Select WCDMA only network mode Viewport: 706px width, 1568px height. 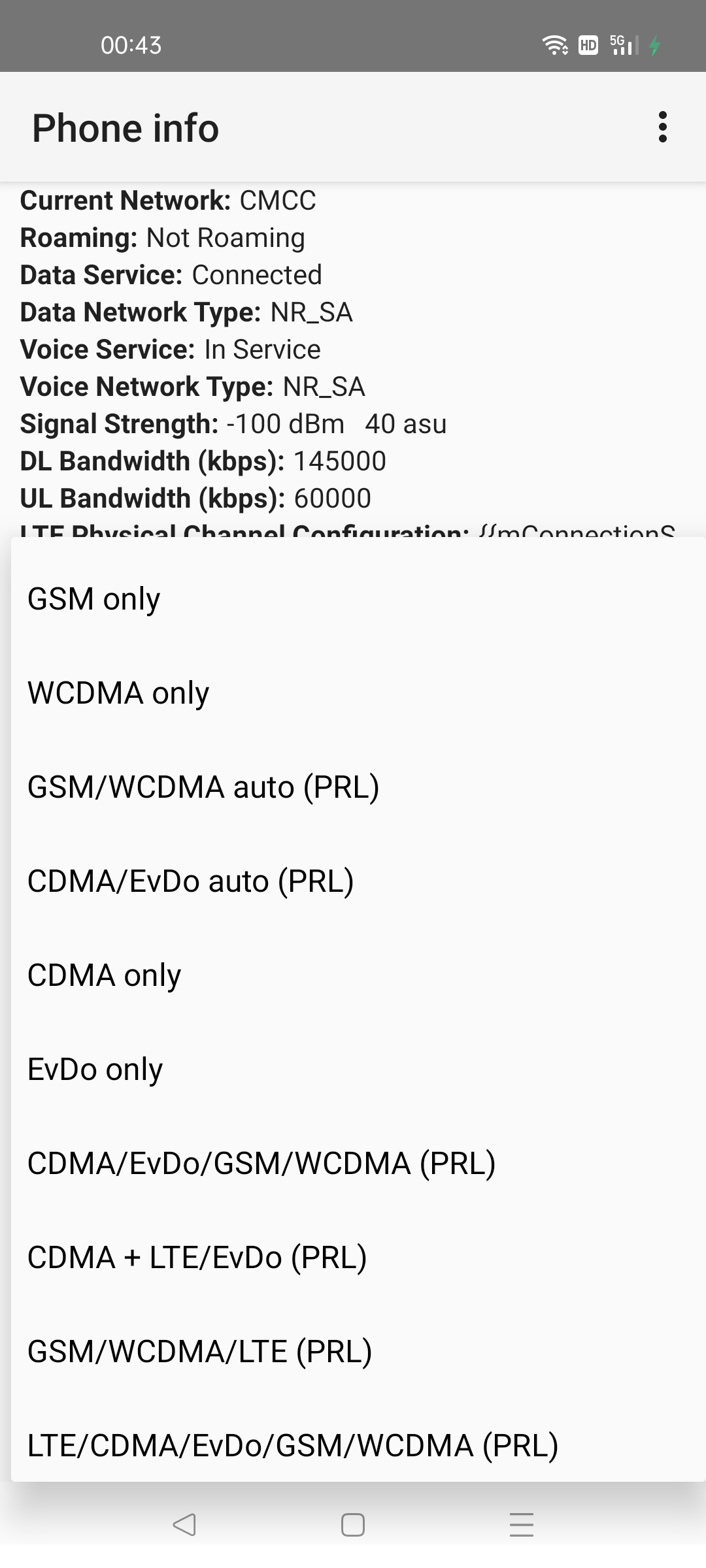[x=117, y=692]
